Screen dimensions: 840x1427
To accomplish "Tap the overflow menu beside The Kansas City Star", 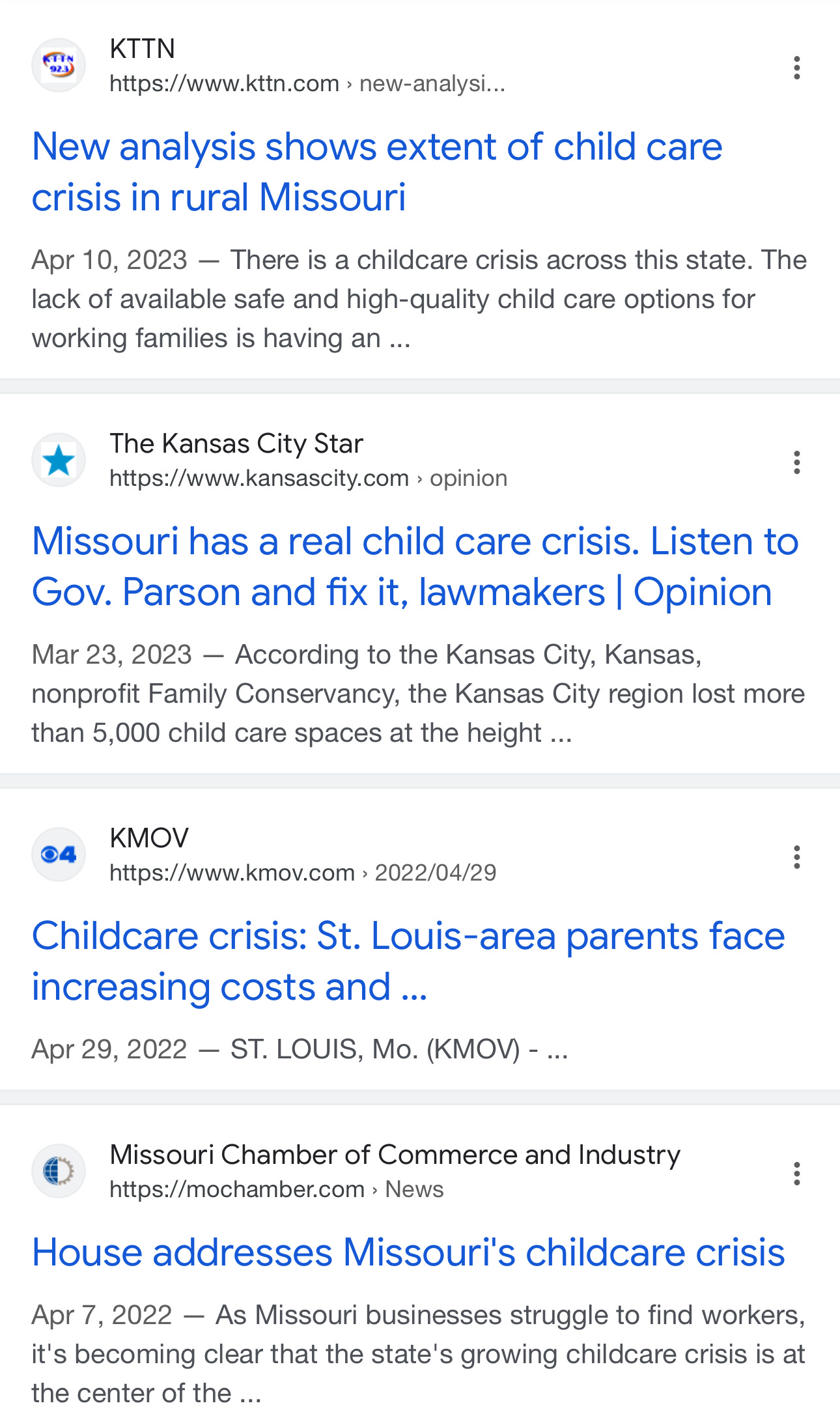I will coord(796,462).
